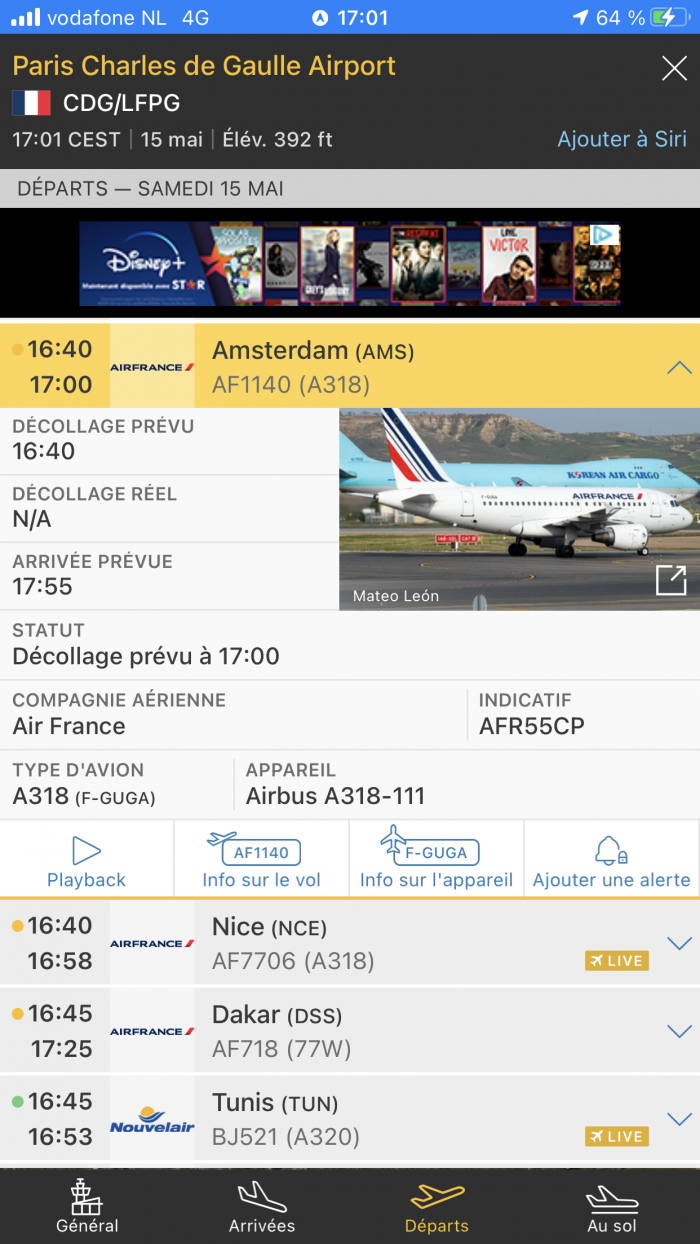Start Playback for flight AF1140
This screenshot has width=700, height=1244.
pos(87,859)
